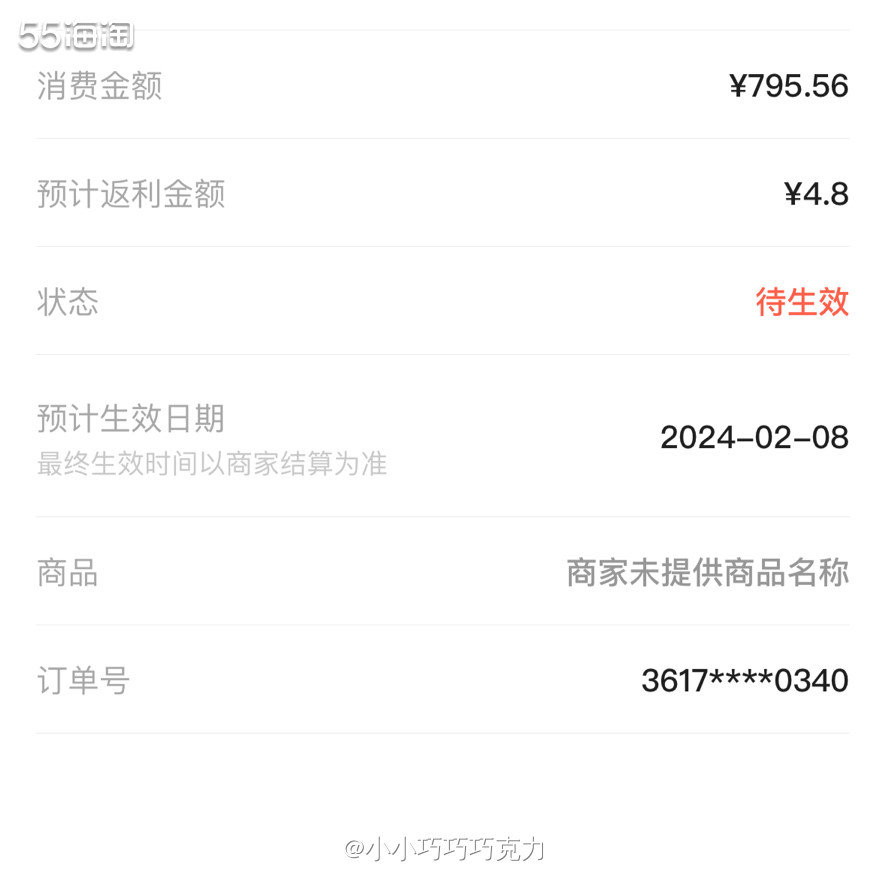Click the order number row

443,679
